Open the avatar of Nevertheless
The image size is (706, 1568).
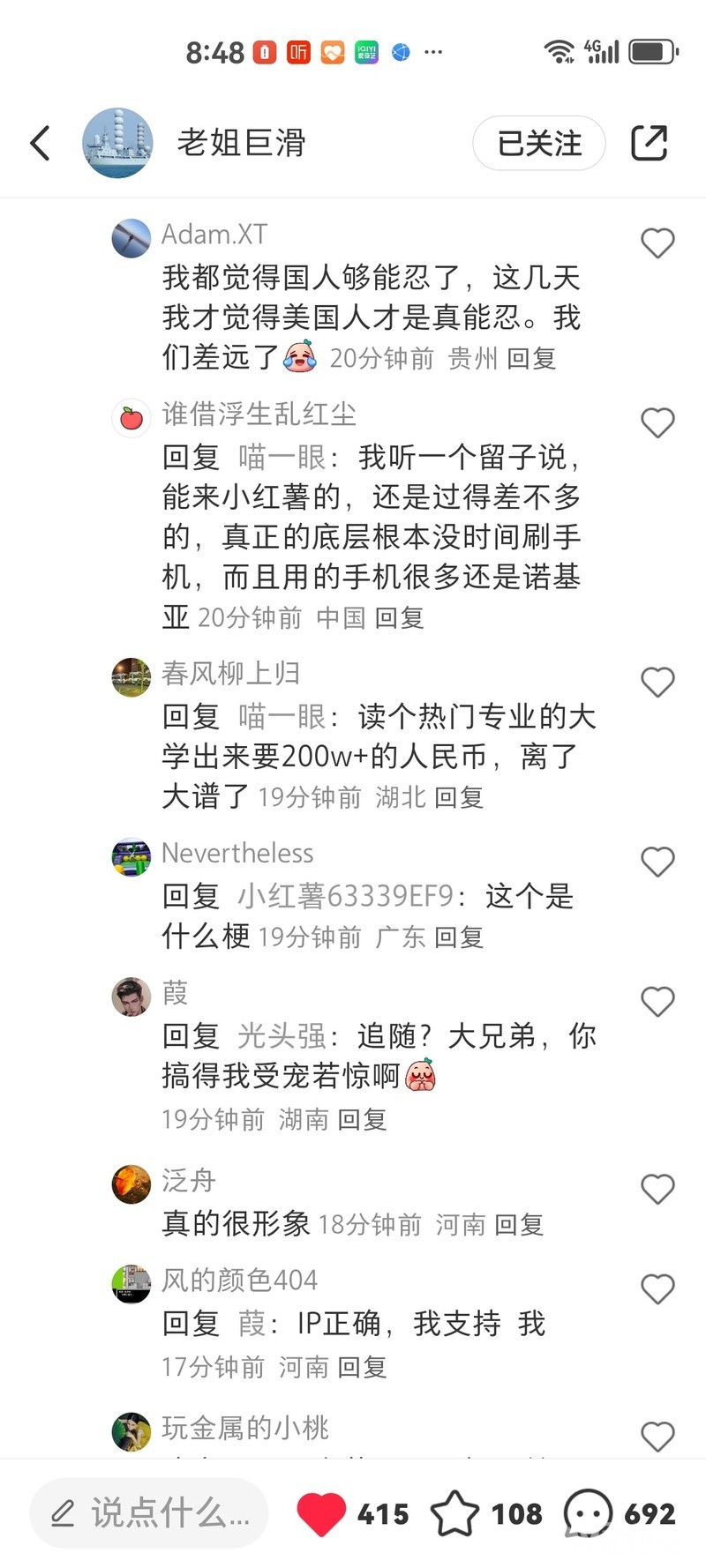coord(131,856)
